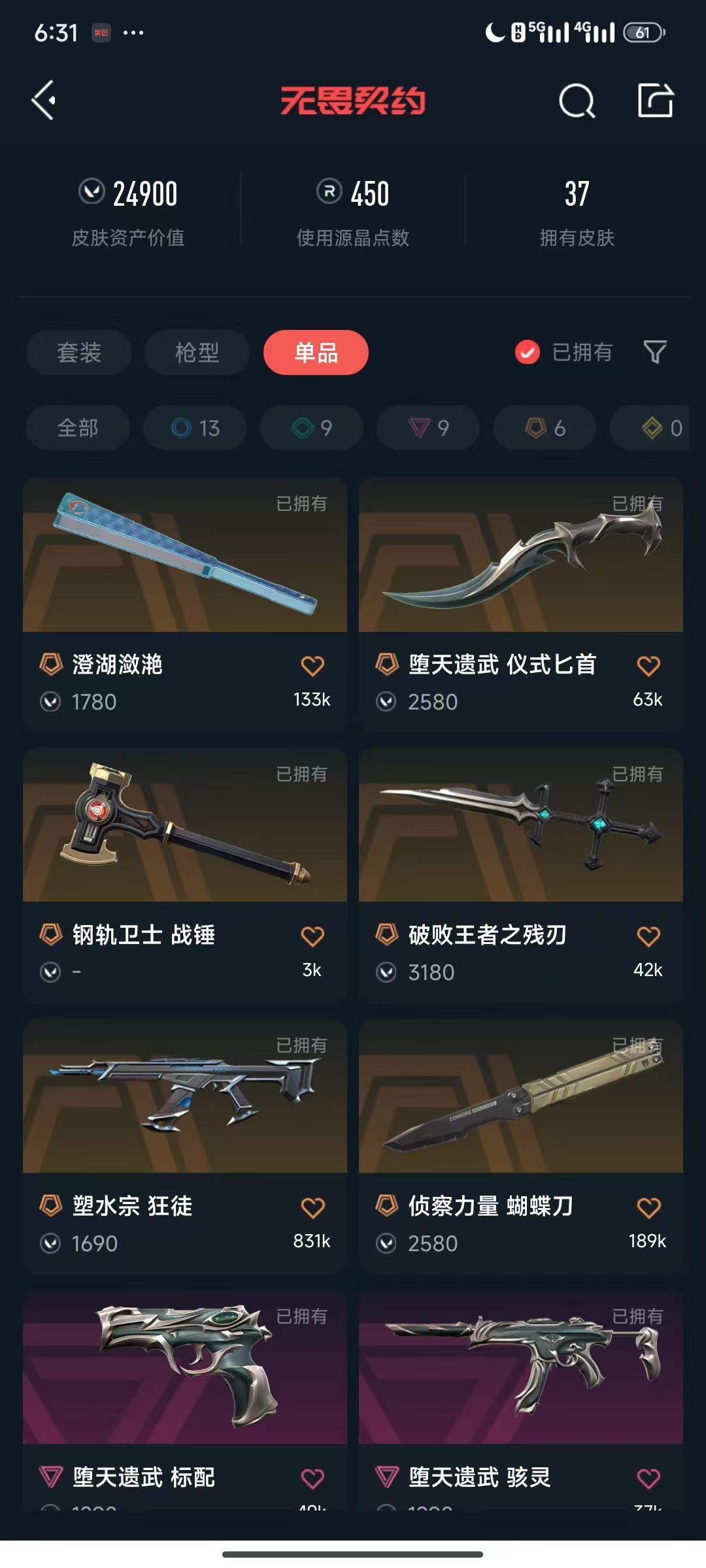Select the 全部 rarity chip
The width and height of the screenshot is (706, 1568).
tap(78, 428)
